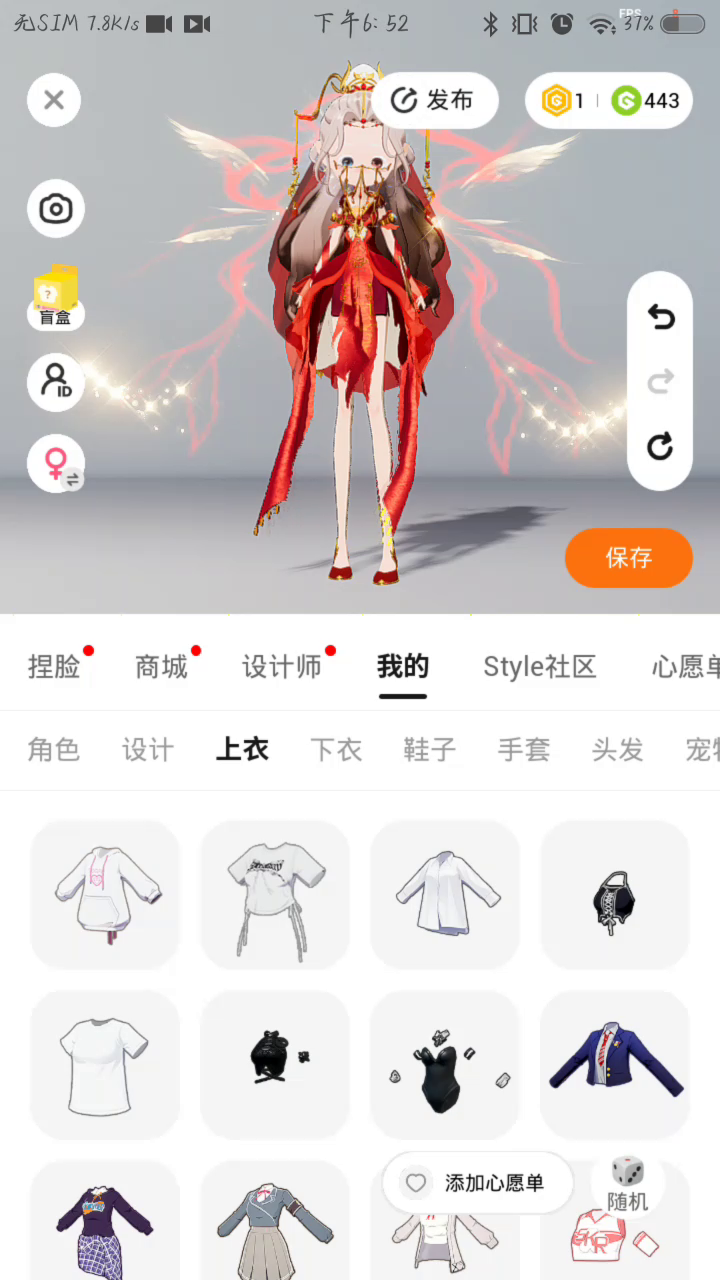Save the outfit with 保存
720x1280 pixels.
tap(628, 558)
